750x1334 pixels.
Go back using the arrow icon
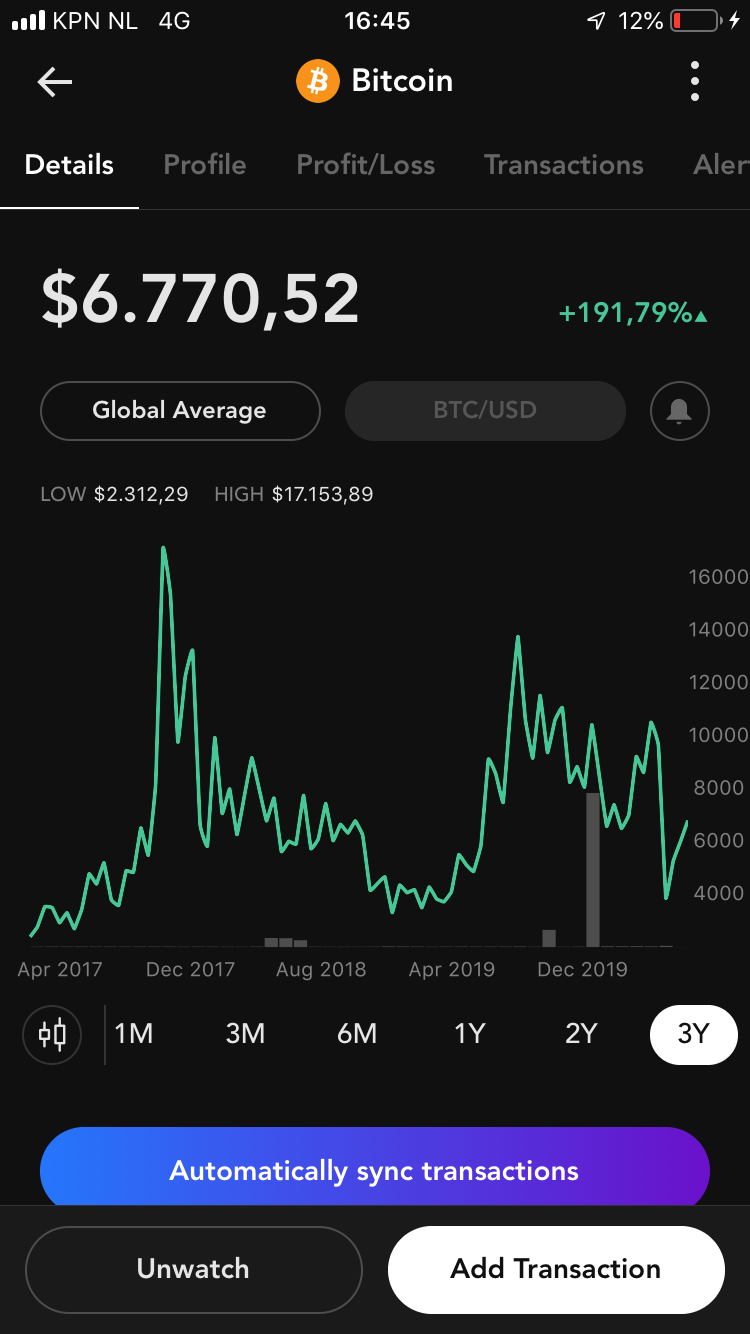coord(55,82)
